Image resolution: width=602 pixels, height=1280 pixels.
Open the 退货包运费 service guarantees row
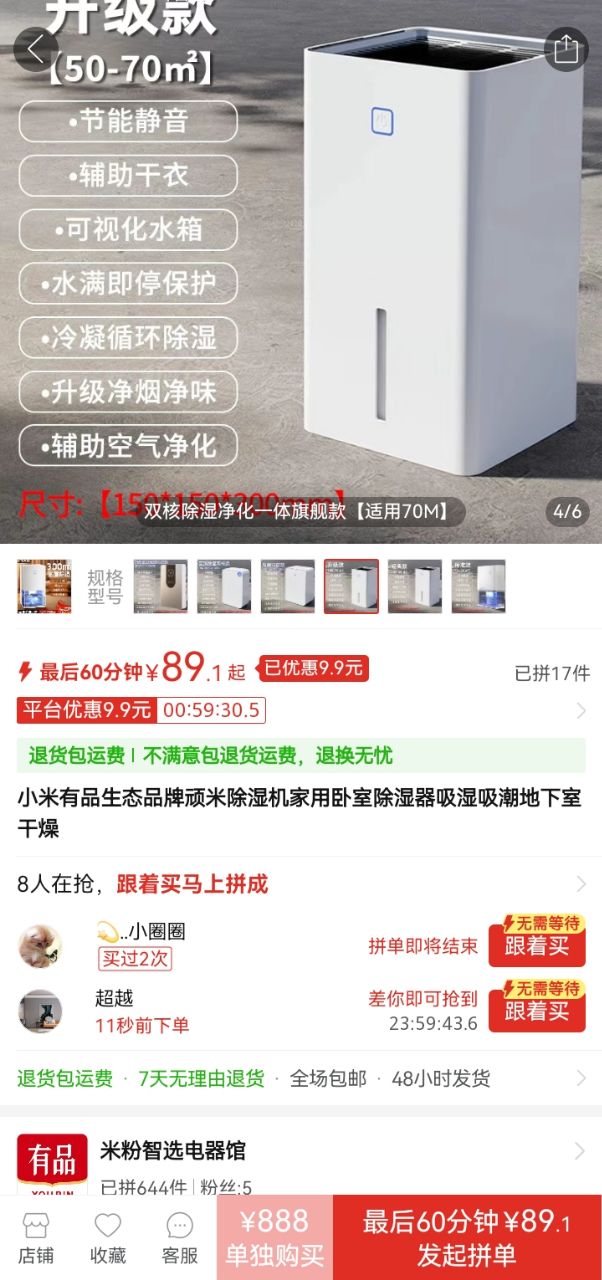(300, 1079)
